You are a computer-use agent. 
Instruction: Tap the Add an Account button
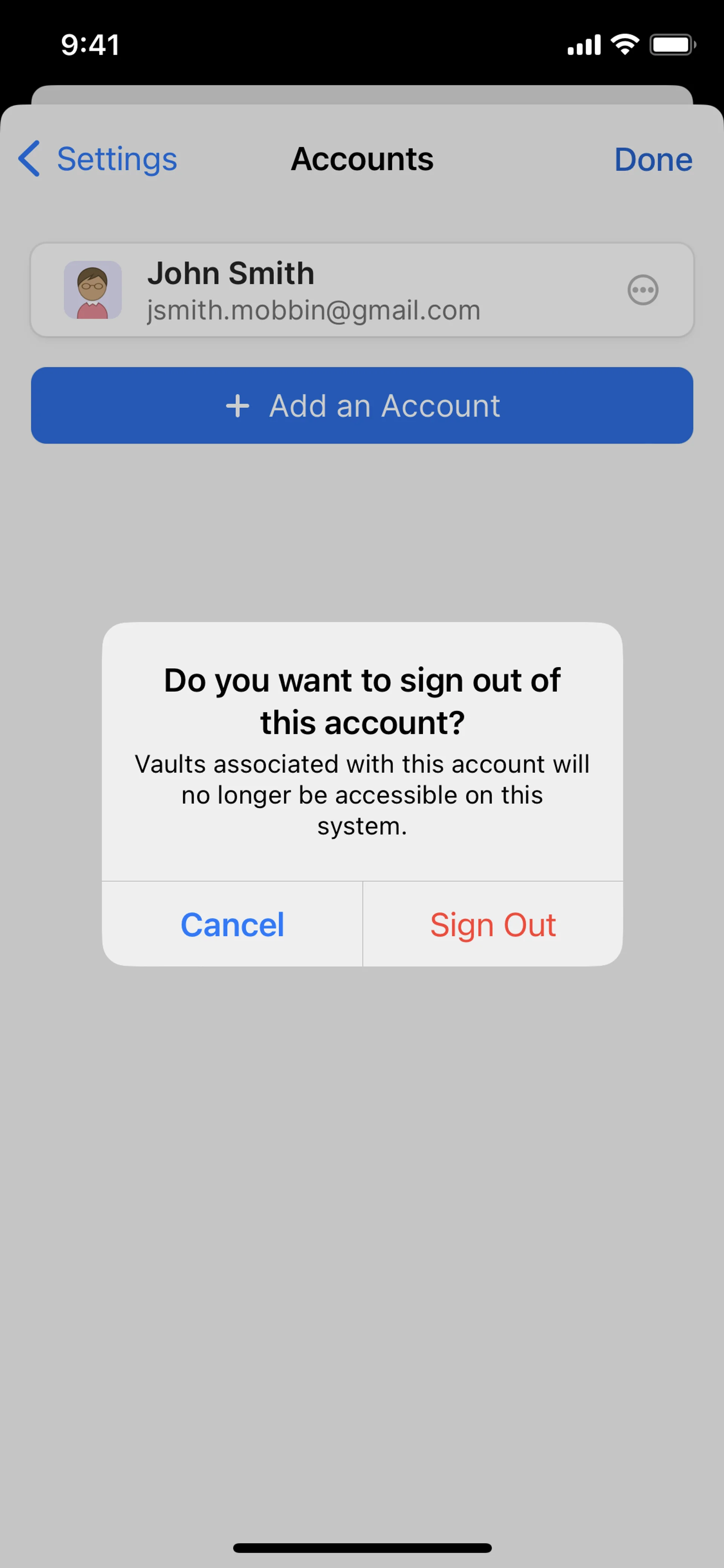click(x=362, y=405)
